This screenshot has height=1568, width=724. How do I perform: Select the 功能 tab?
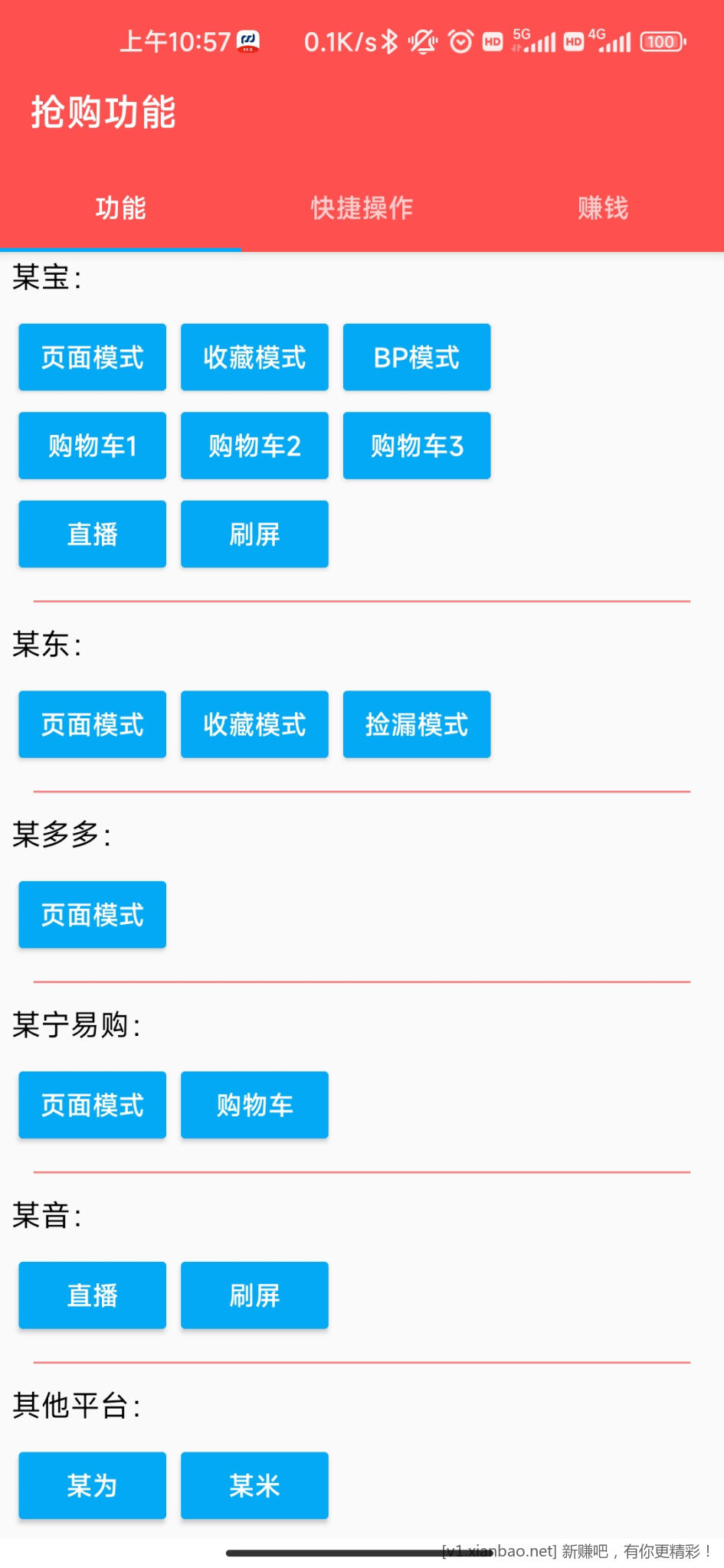pos(120,208)
